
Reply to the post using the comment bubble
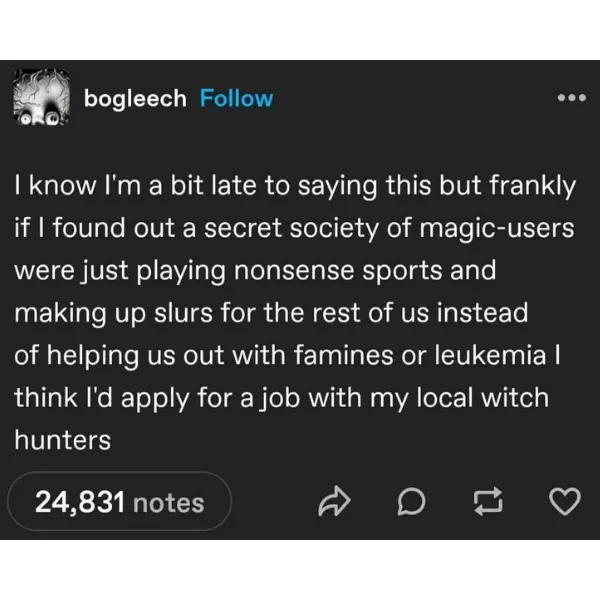pos(408,503)
